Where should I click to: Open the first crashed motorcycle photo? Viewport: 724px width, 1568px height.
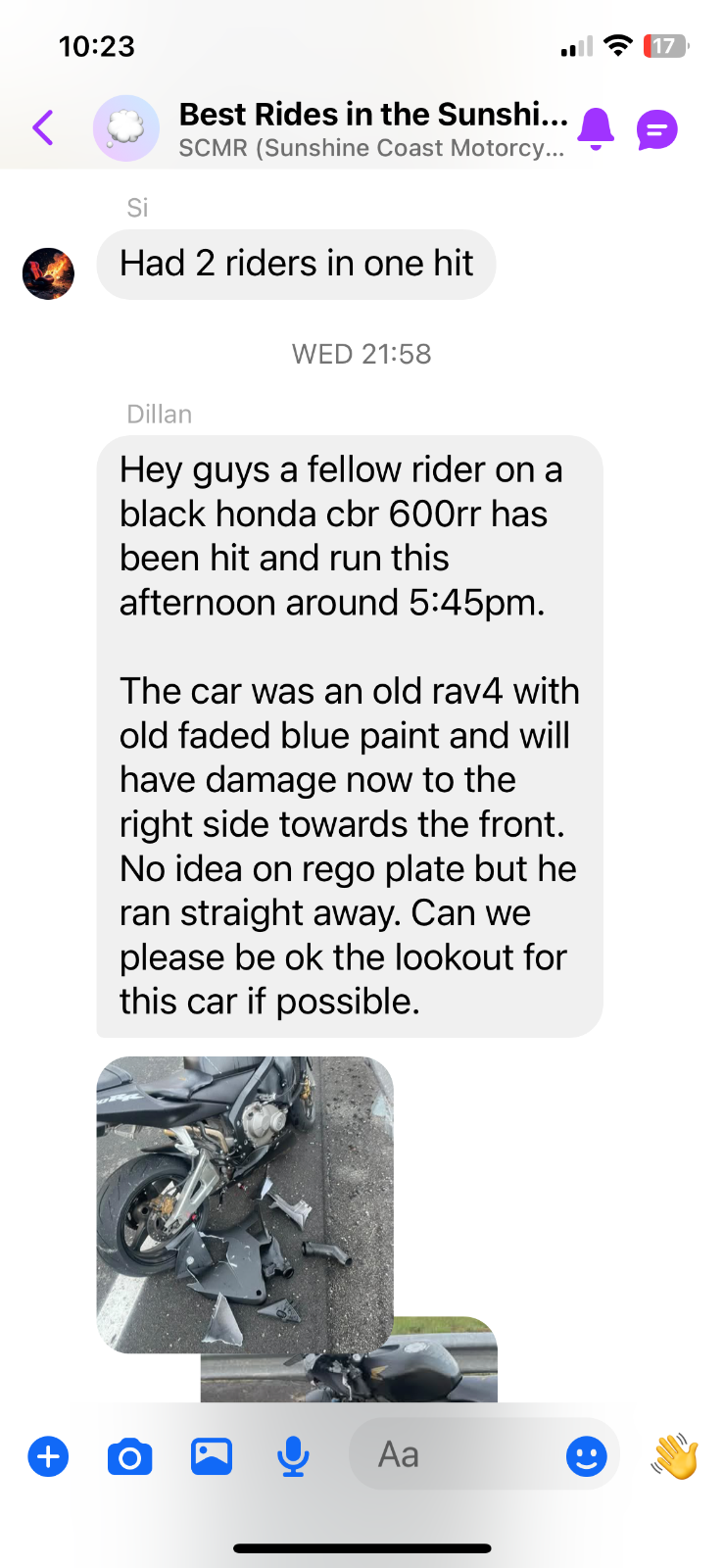pyautogui.click(x=245, y=1203)
